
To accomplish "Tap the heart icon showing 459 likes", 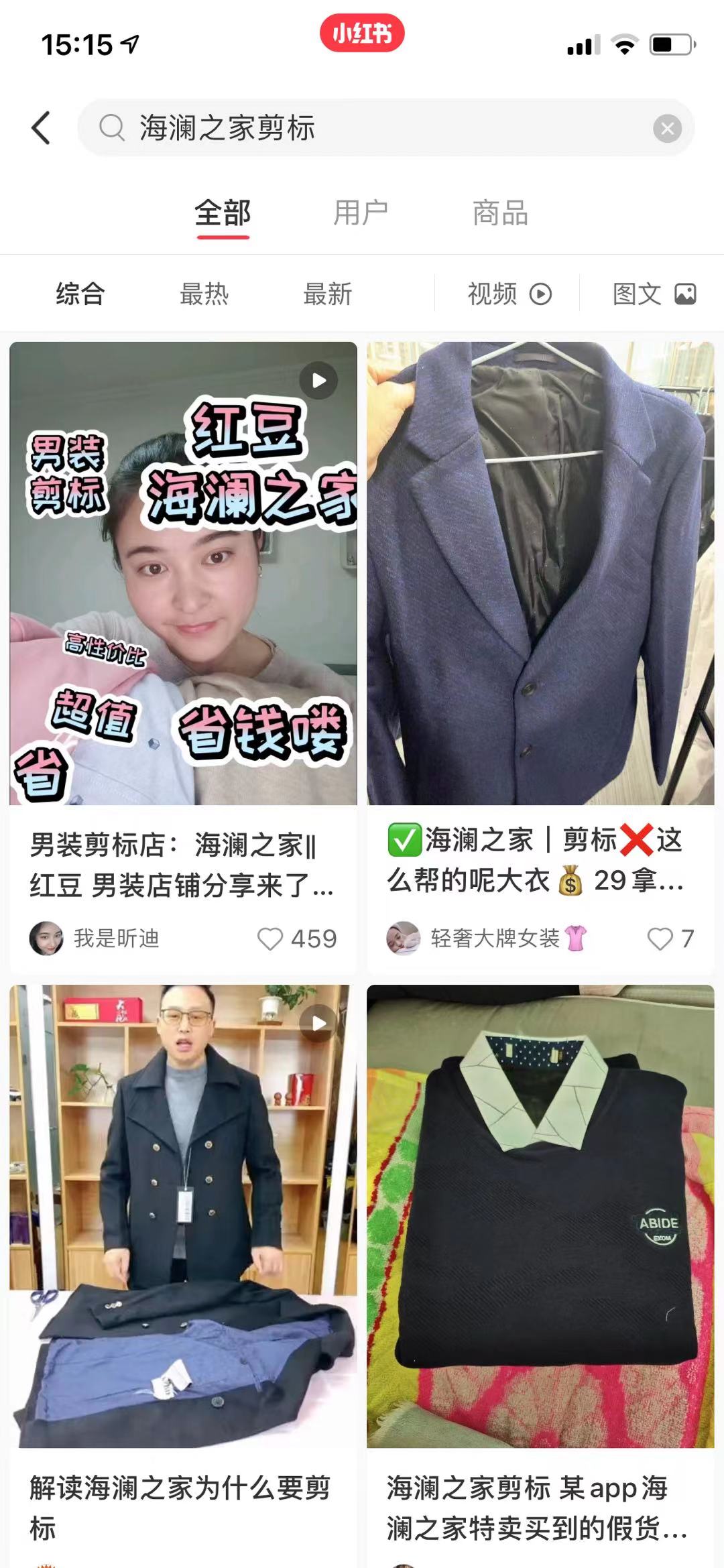I will click(x=271, y=939).
